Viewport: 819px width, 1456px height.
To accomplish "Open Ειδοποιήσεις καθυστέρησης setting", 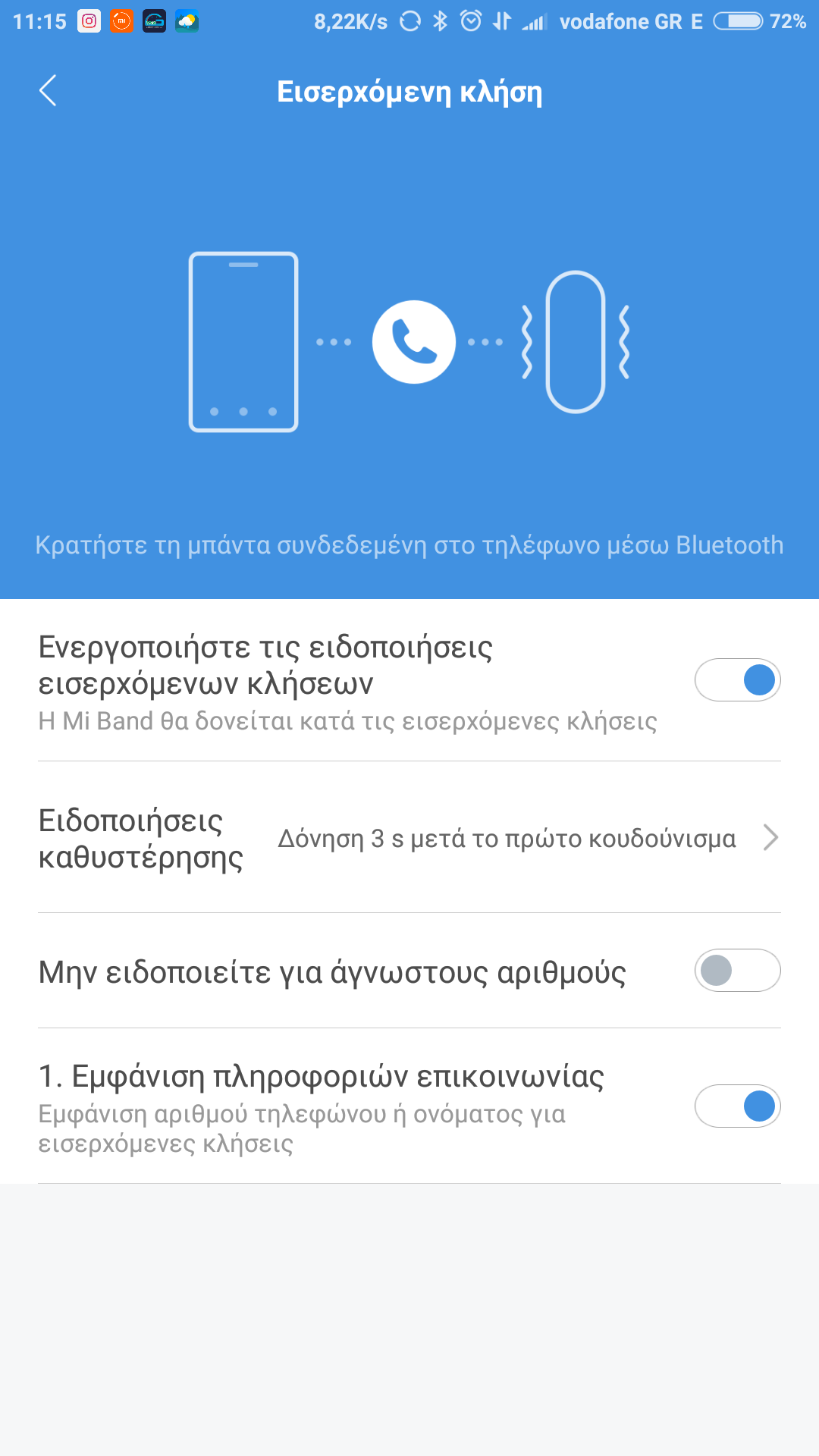I will (409, 838).
